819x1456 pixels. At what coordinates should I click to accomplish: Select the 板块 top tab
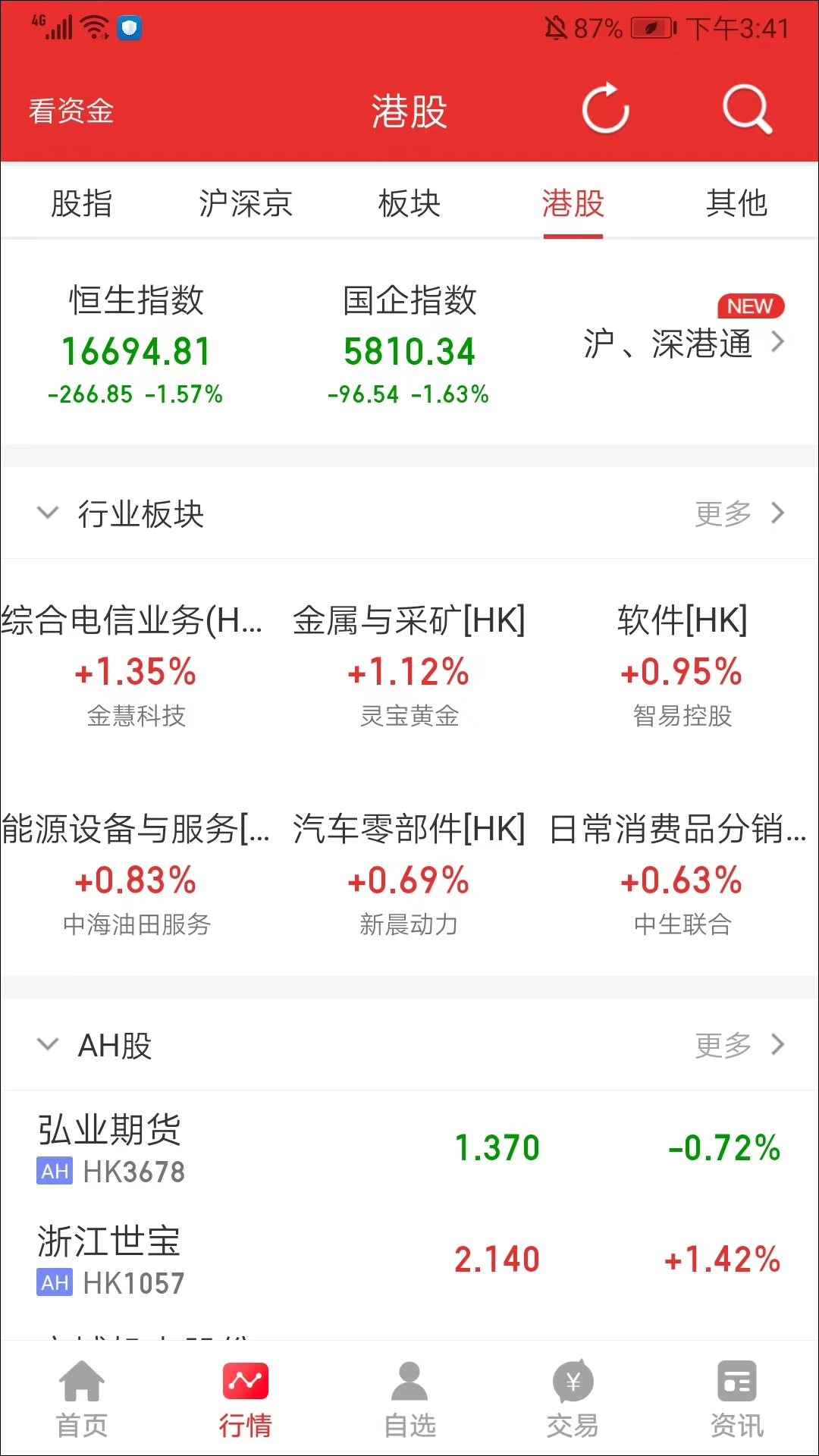pos(409,203)
